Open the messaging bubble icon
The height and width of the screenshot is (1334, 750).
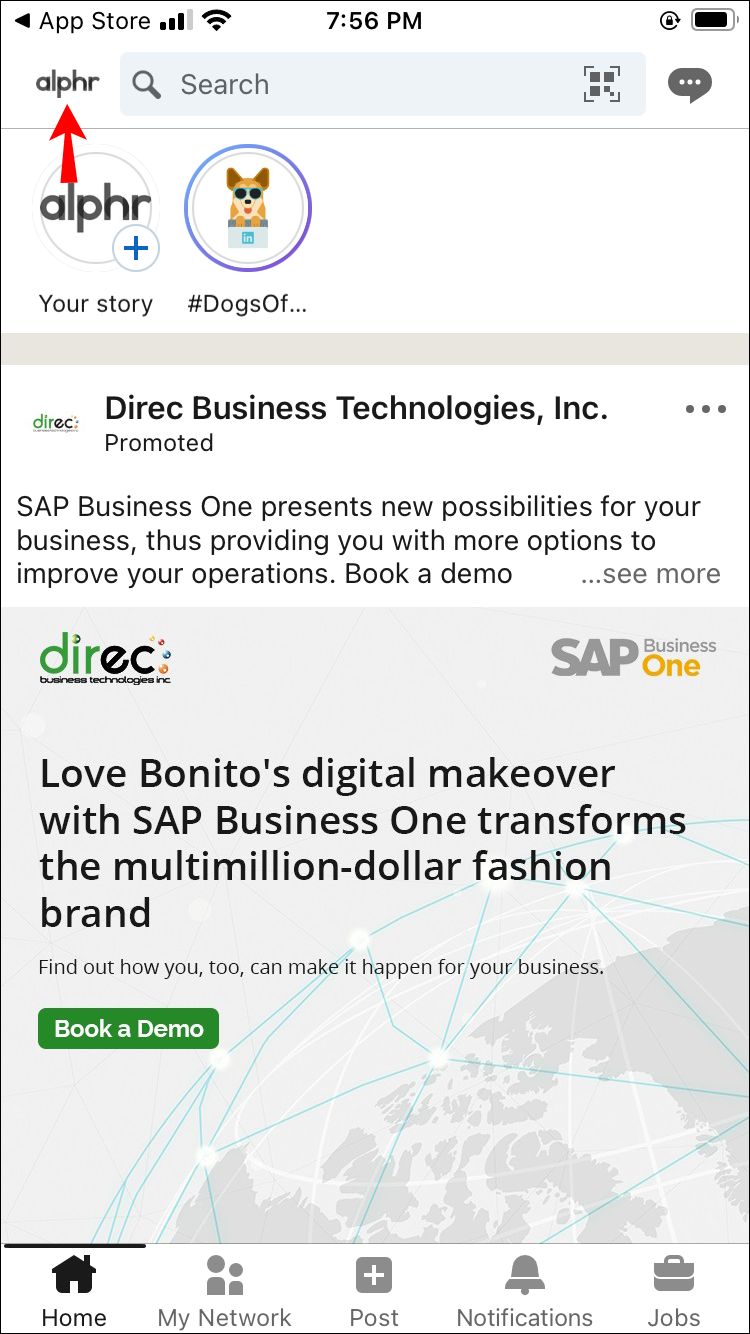(x=690, y=85)
